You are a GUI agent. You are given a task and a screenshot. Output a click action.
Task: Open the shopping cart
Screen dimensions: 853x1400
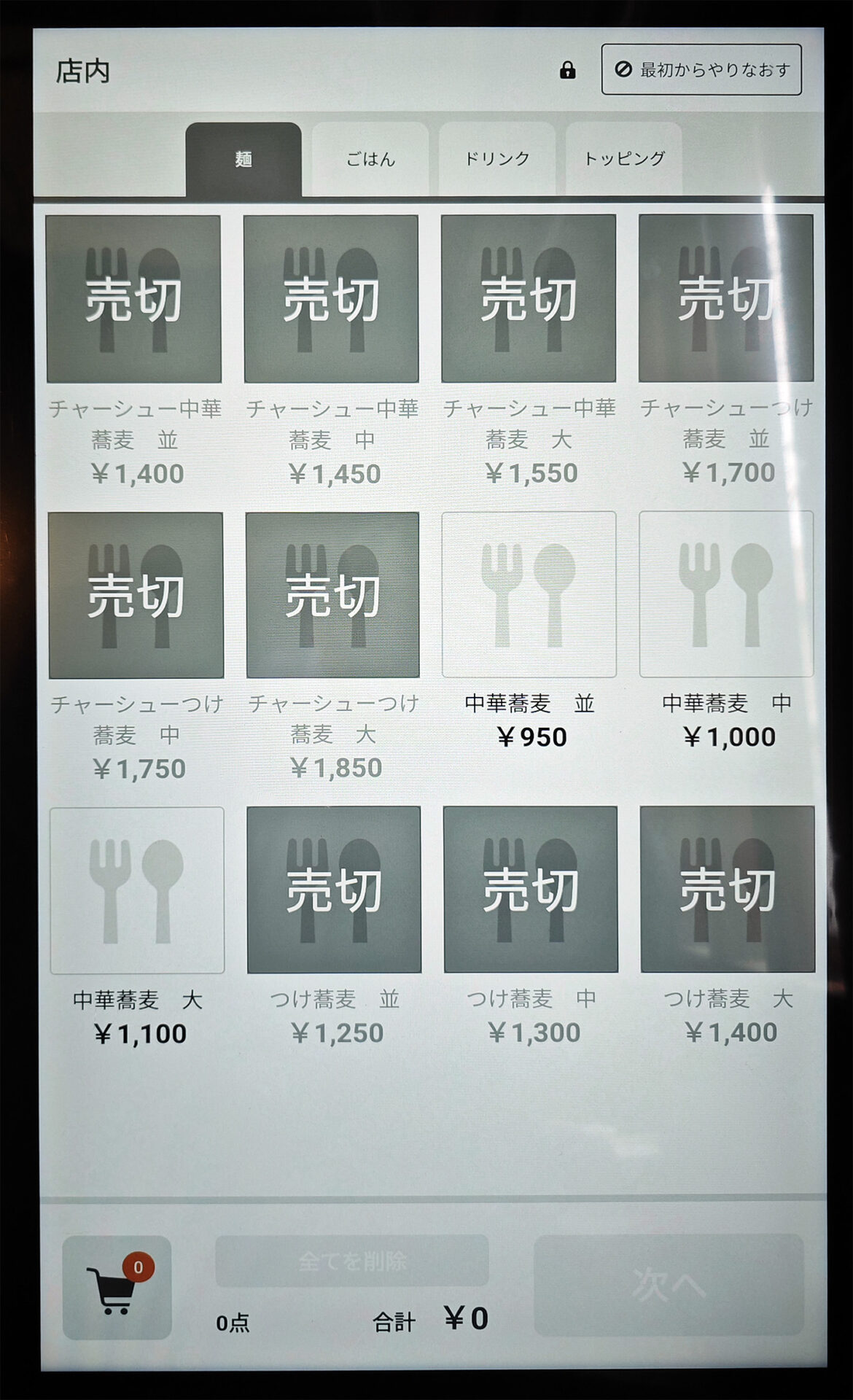tap(117, 1288)
